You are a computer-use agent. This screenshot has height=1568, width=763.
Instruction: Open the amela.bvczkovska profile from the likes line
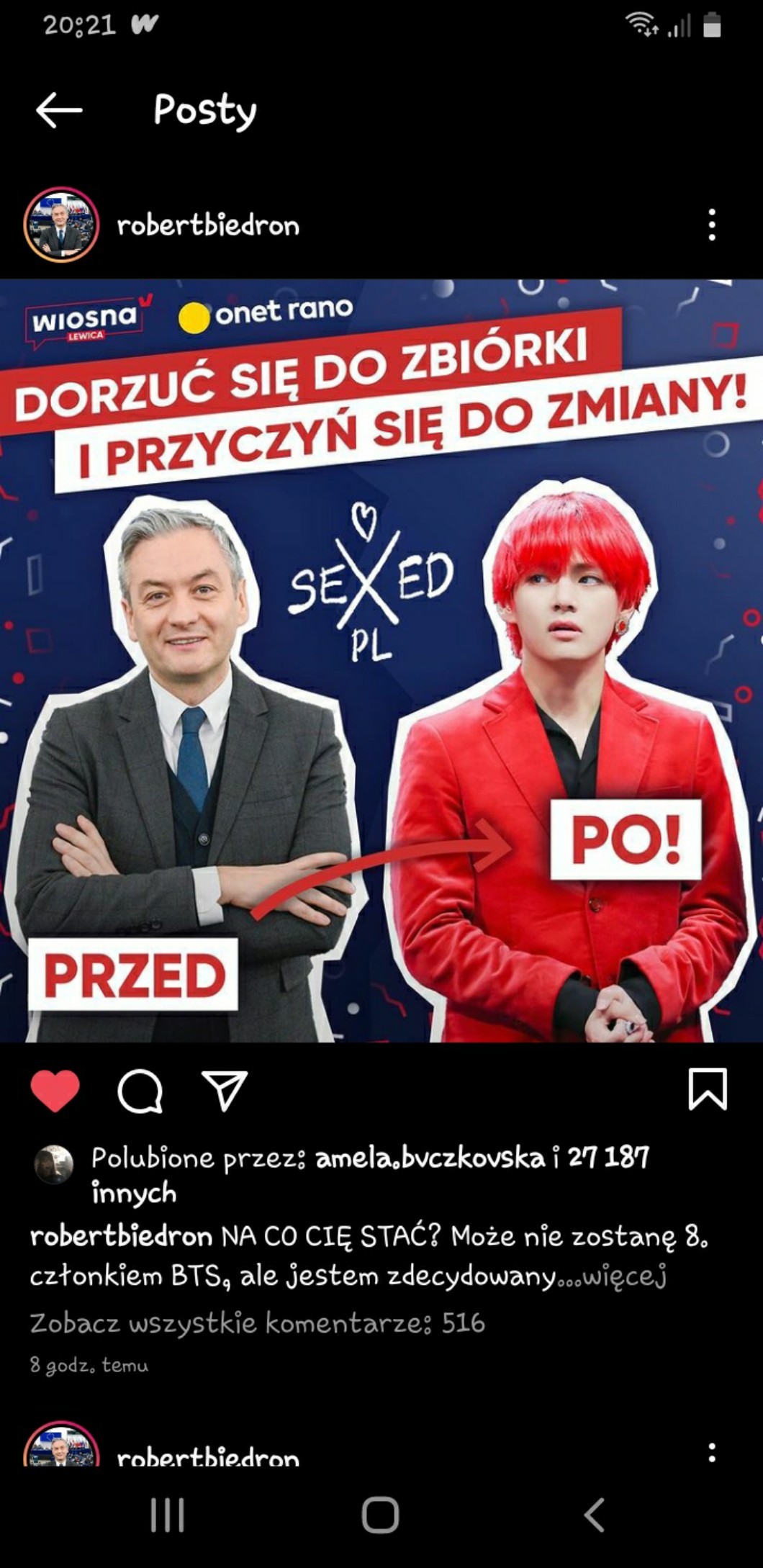click(430, 1158)
